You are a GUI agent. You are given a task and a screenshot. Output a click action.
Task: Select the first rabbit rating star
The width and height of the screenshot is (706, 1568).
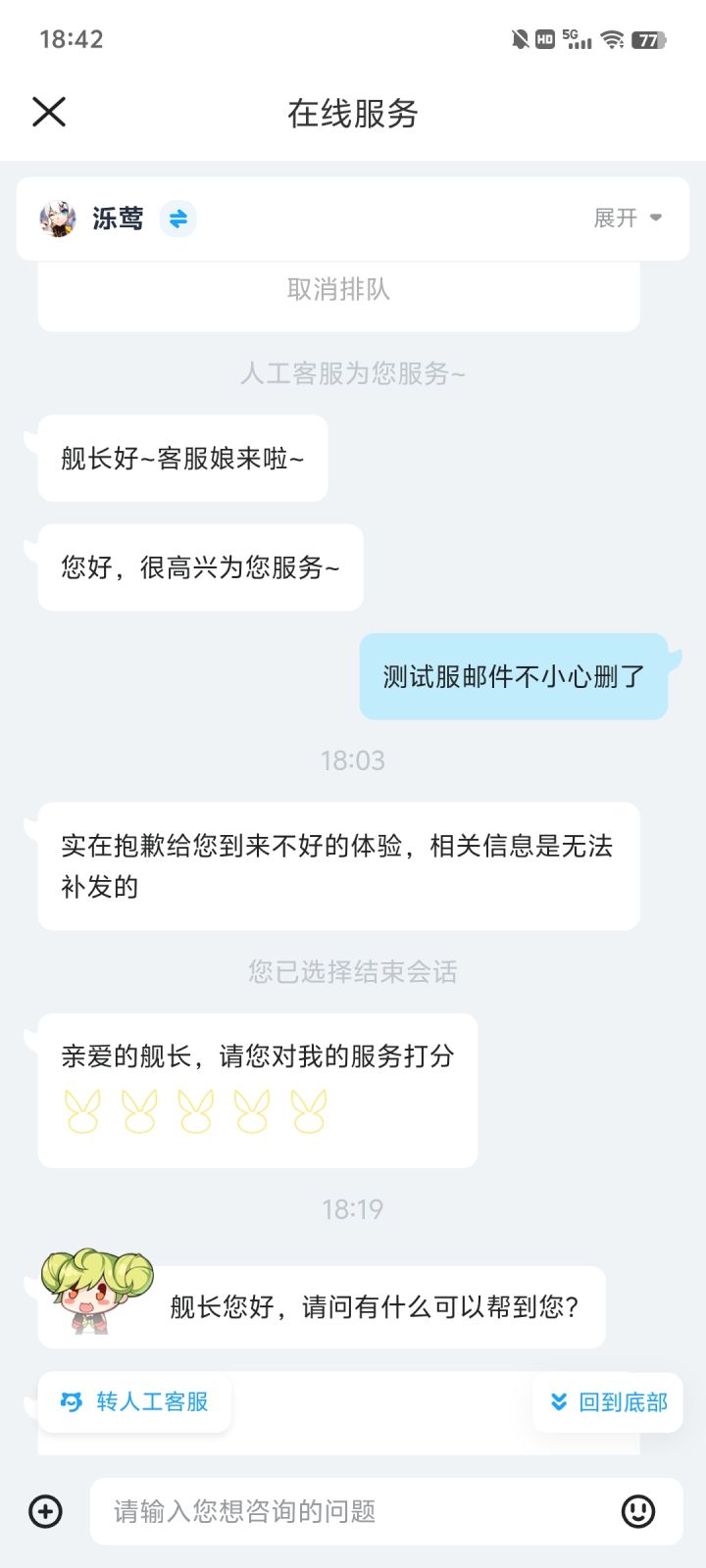tap(83, 1112)
